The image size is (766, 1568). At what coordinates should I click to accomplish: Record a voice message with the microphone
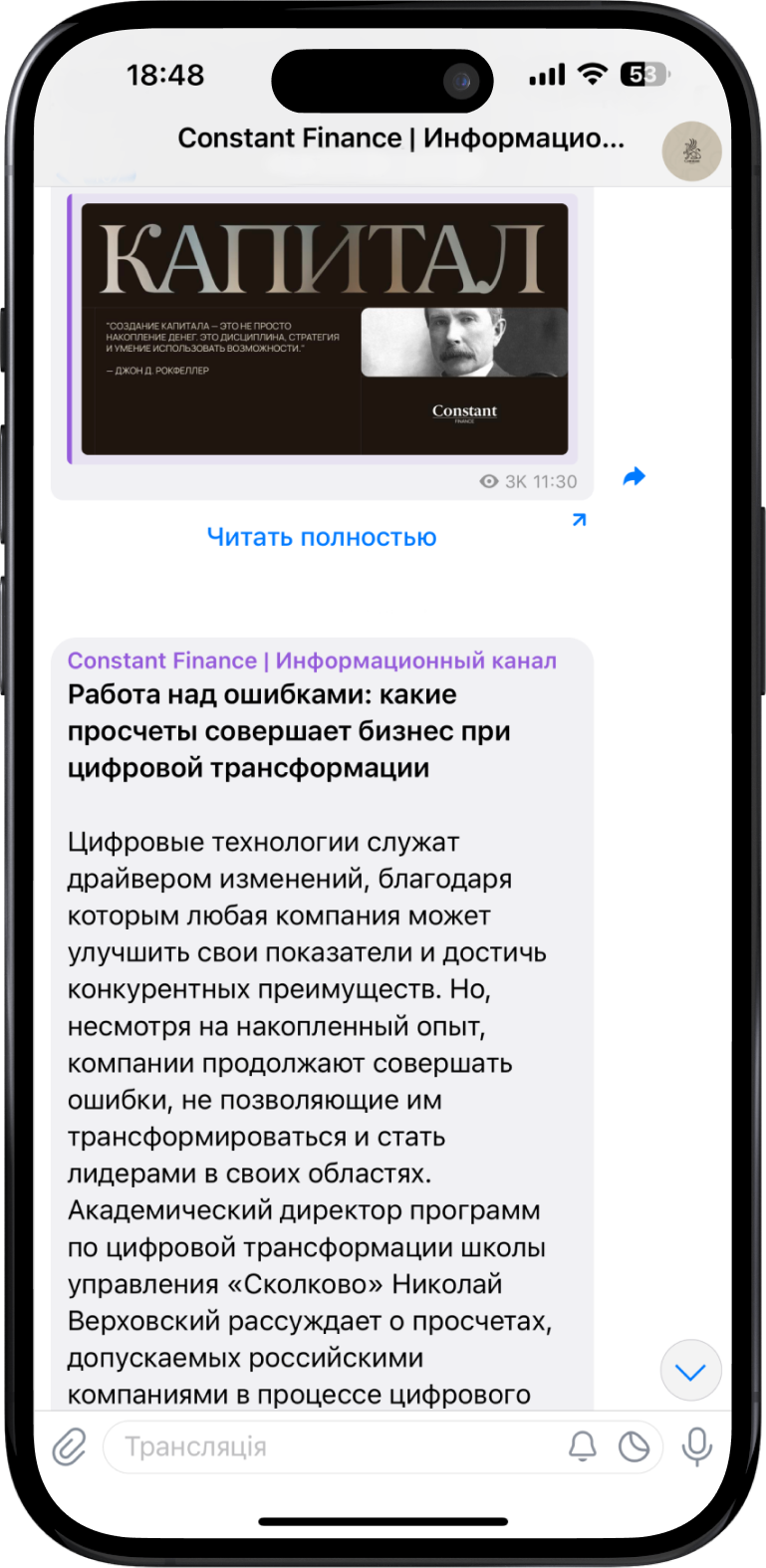[x=697, y=1446]
